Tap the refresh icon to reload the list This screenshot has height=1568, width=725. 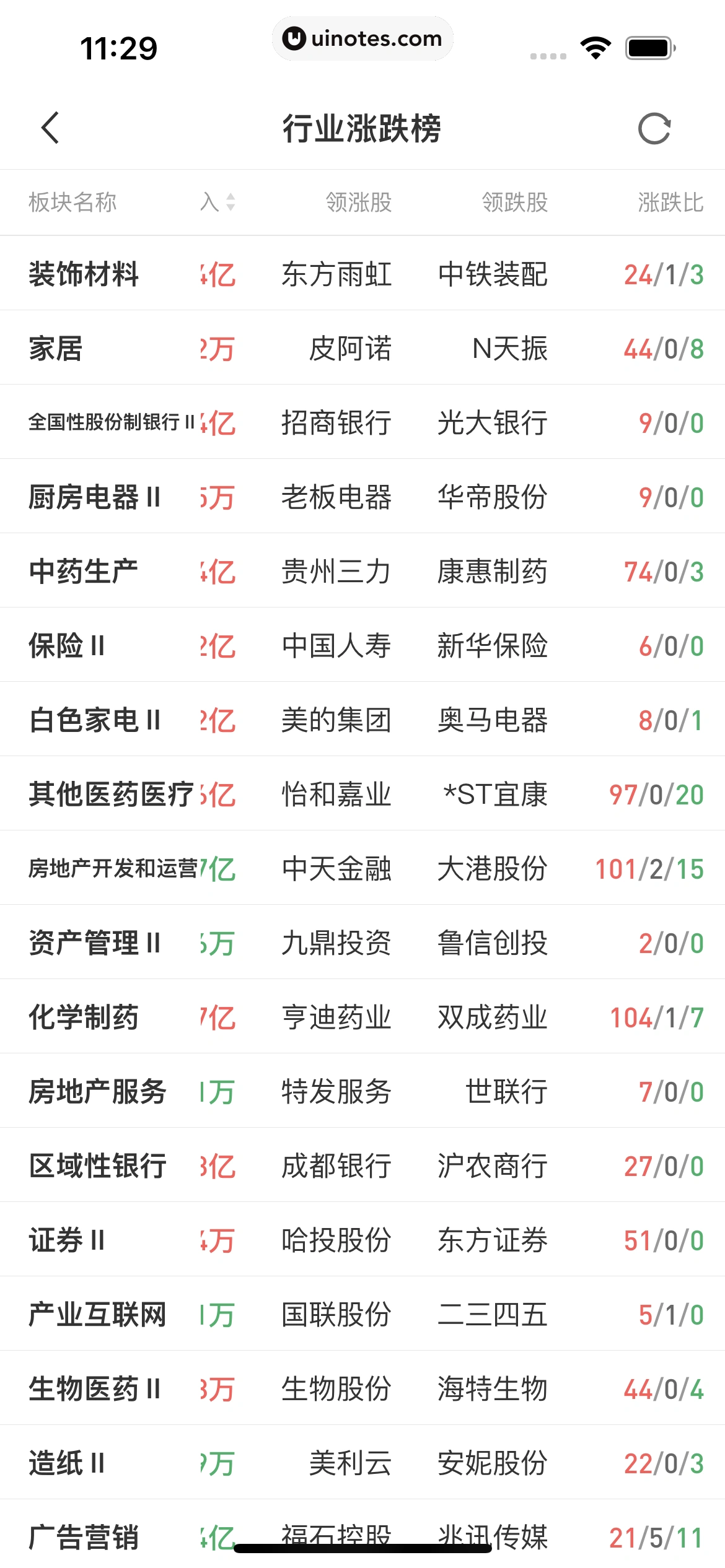(x=655, y=128)
